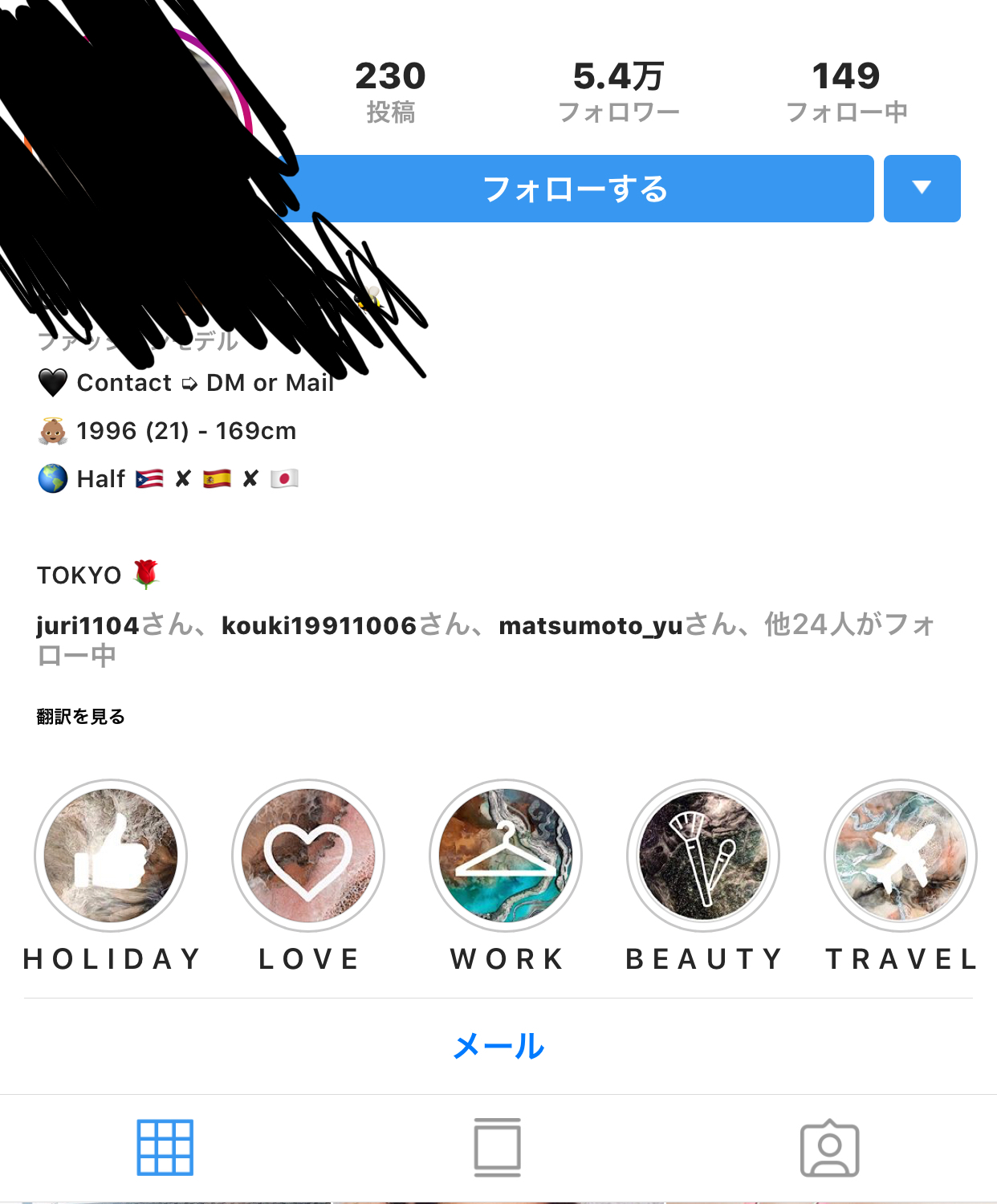Open juri1104's profile from mutual followers
This screenshot has height=1204, width=997.
[x=88, y=625]
